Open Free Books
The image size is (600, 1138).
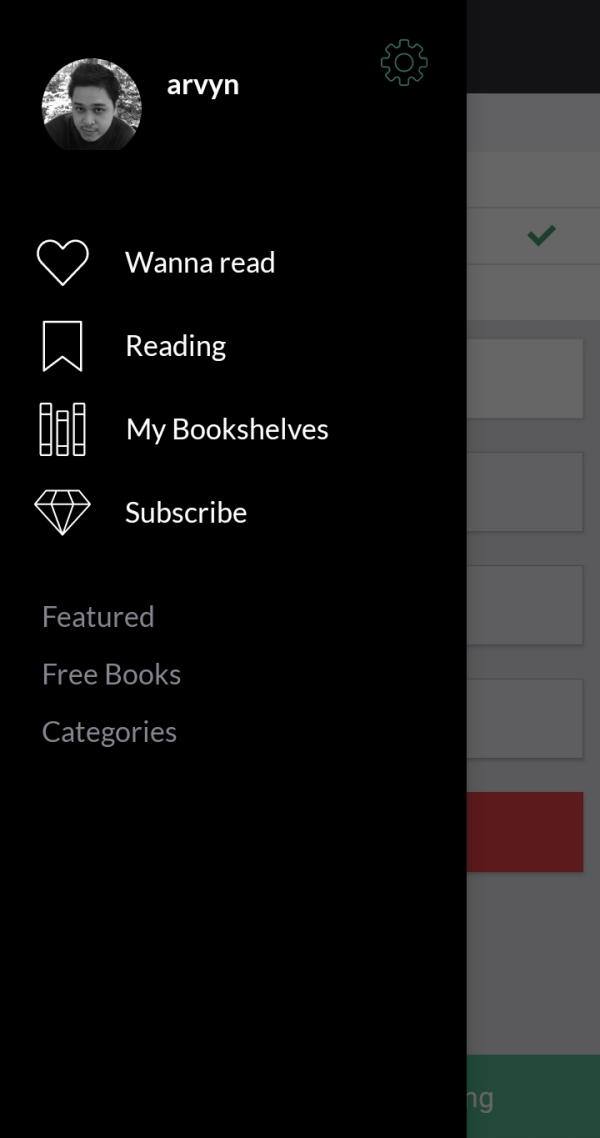[x=111, y=674]
